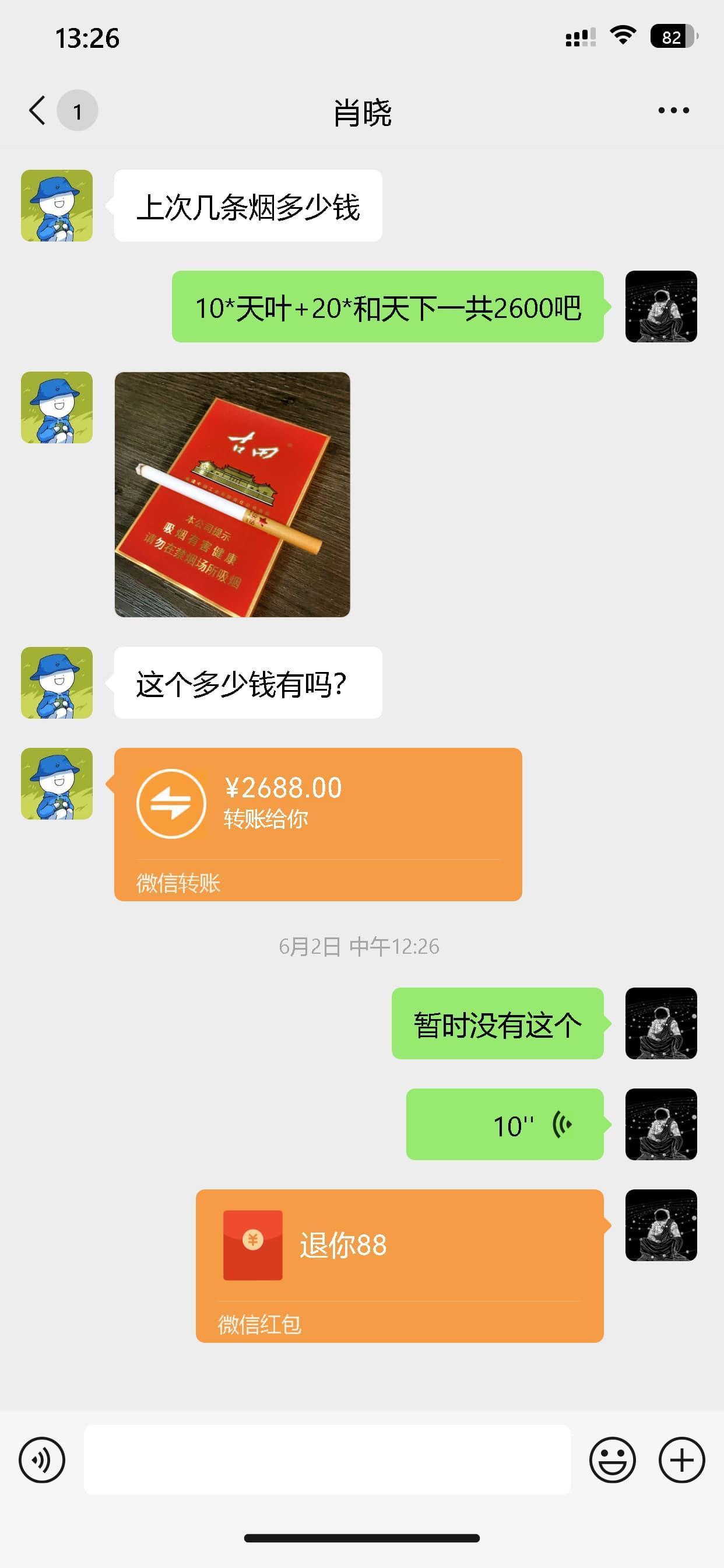Go back to the chat list

pyautogui.click(x=38, y=111)
